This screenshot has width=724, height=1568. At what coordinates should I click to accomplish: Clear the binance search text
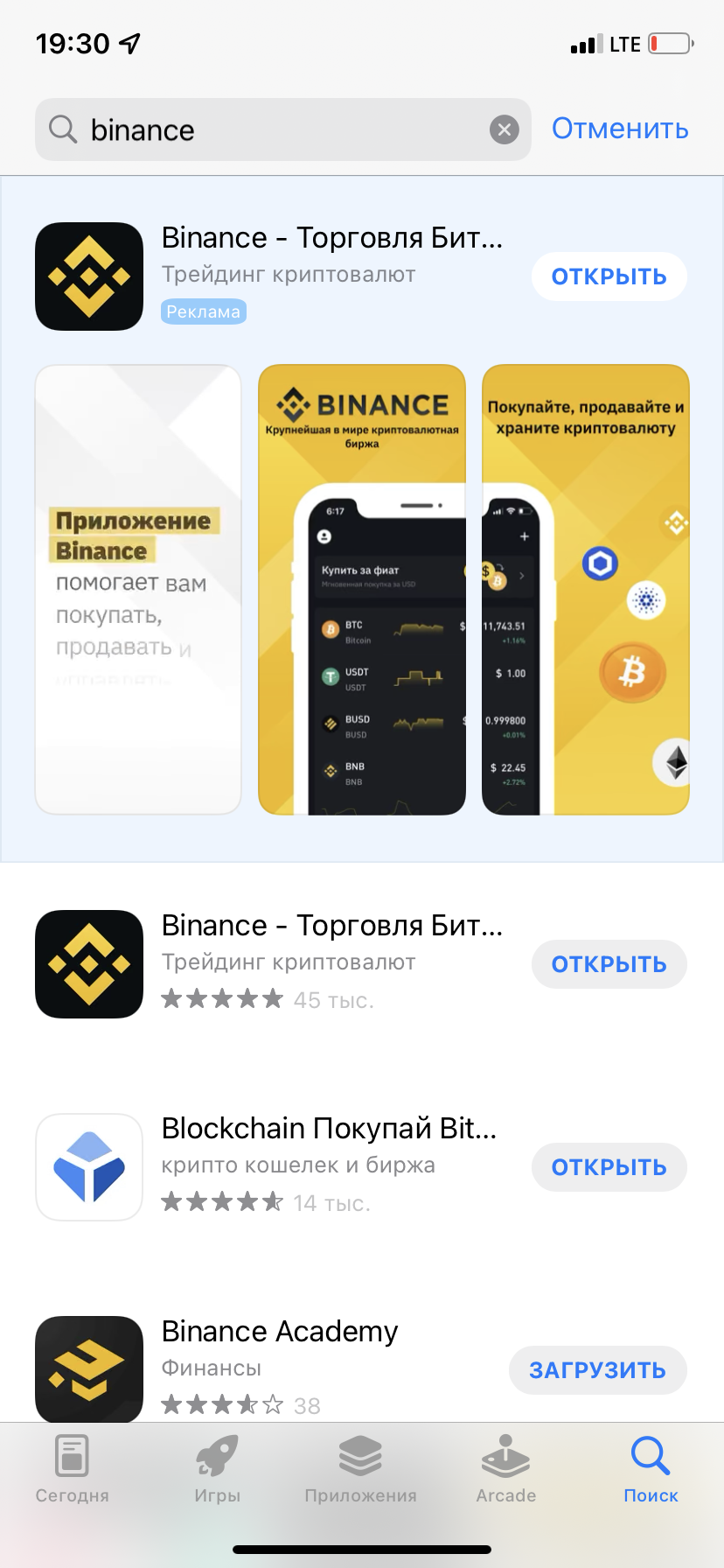pos(504,130)
